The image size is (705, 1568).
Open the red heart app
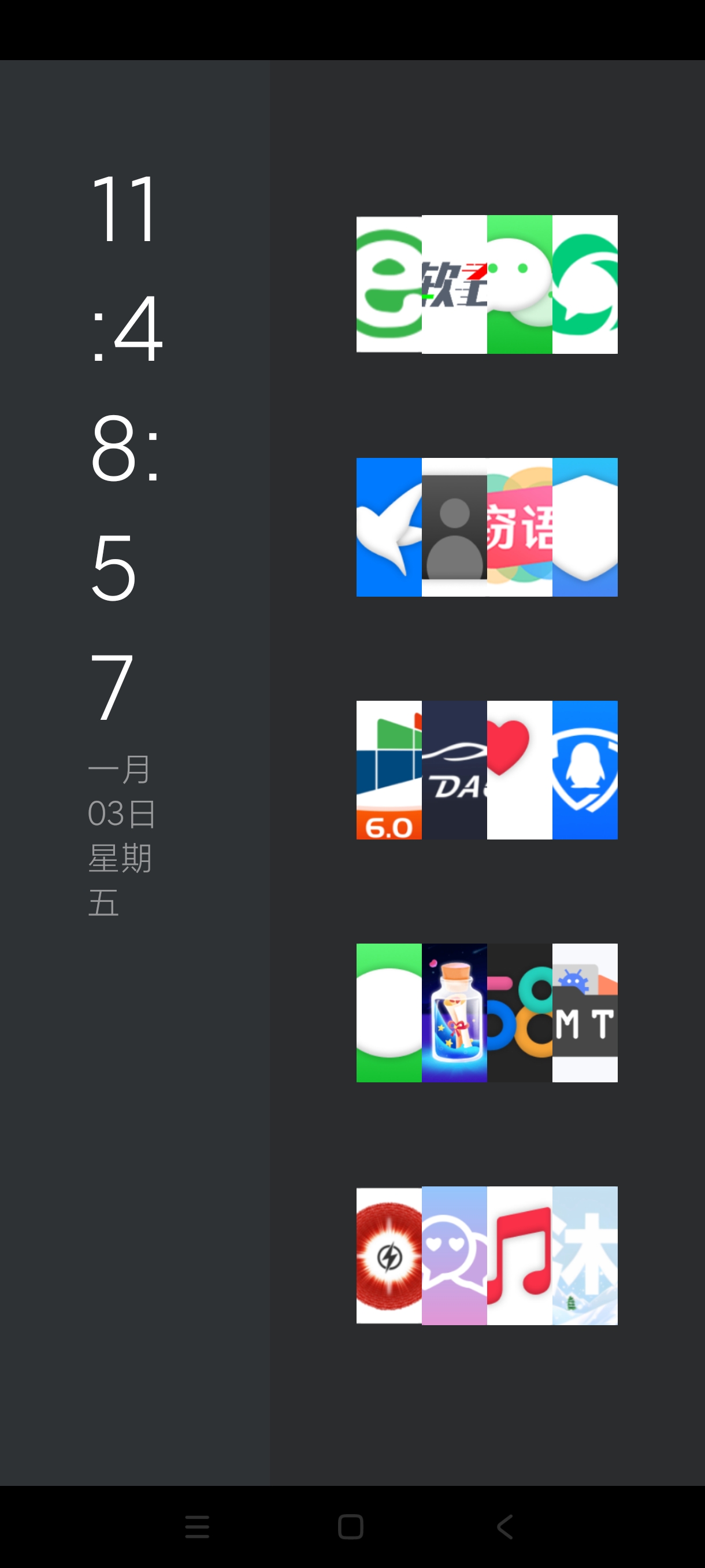pyautogui.click(x=520, y=770)
